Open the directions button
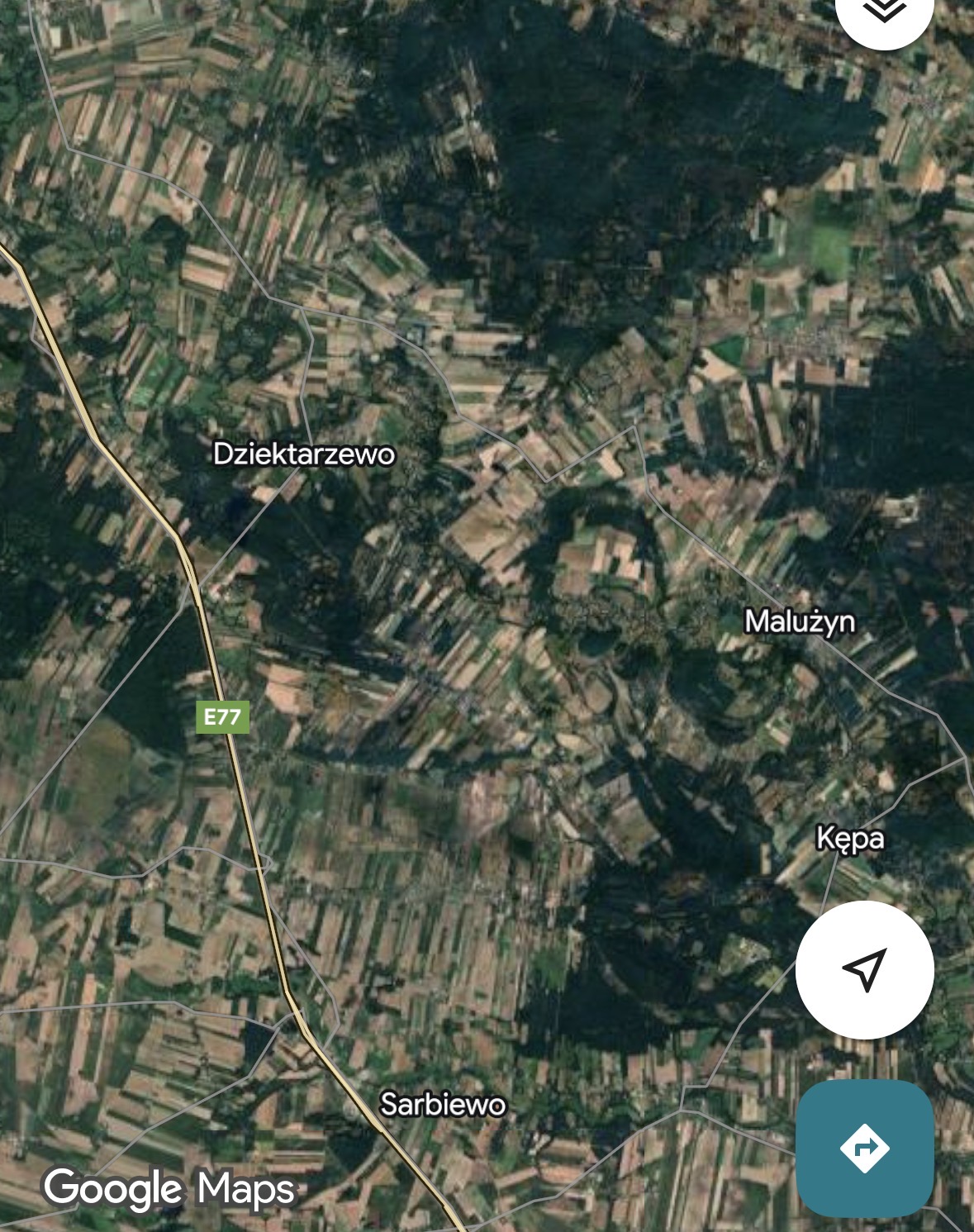The image size is (974, 1232). [x=865, y=1148]
